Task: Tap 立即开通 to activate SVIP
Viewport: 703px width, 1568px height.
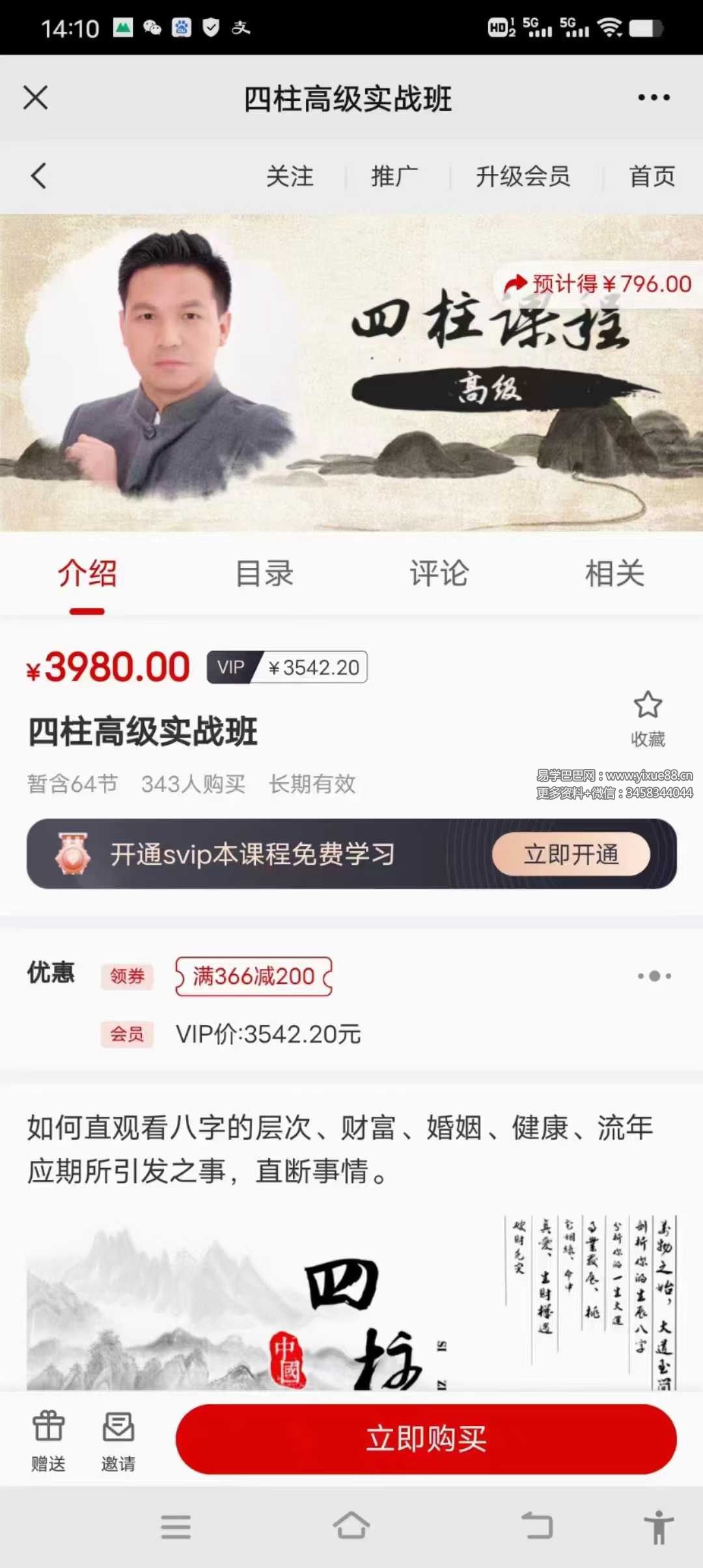Action: [x=572, y=855]
